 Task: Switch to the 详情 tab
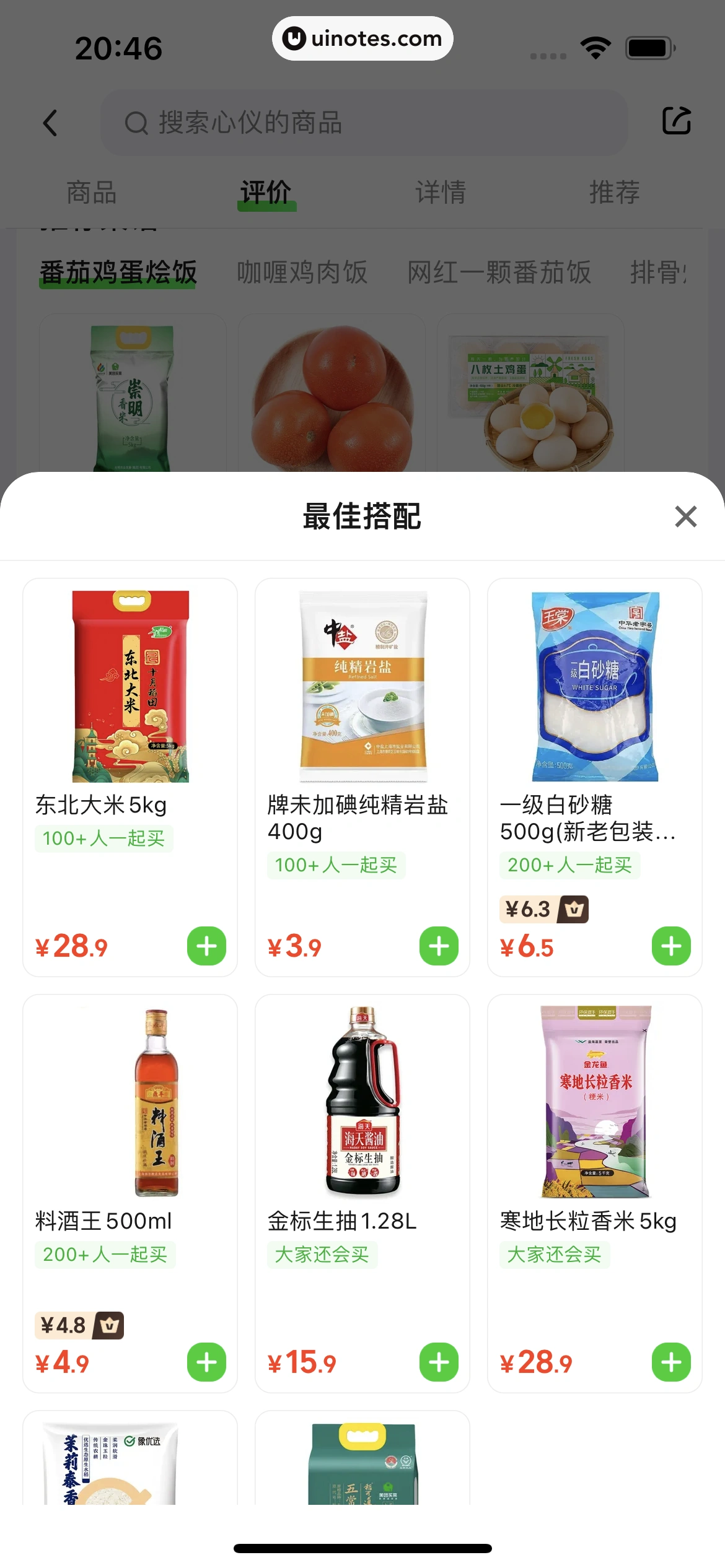pyautogui.click(x=441, y=193)
